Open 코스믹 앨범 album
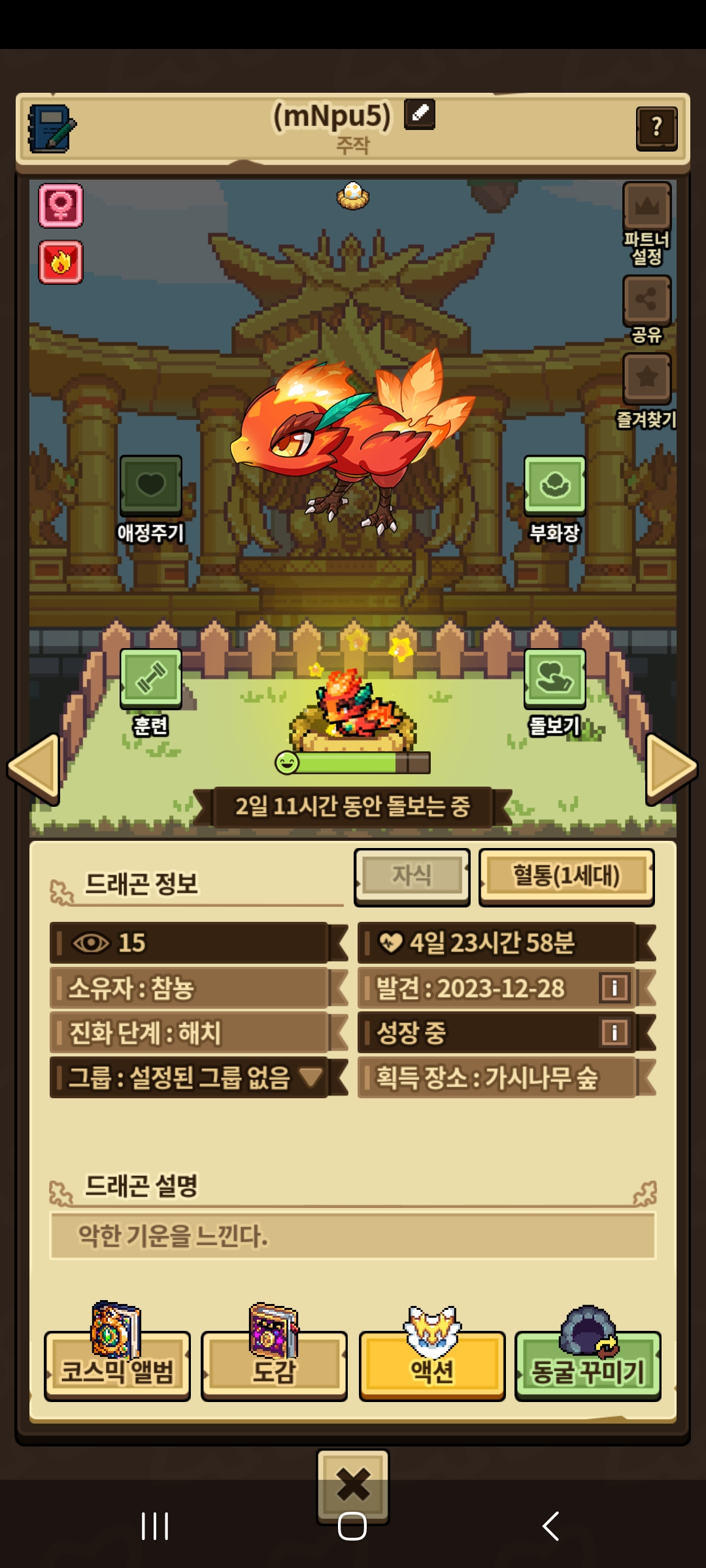The width and height of the screenshot is (706, 1568). 118,1367
